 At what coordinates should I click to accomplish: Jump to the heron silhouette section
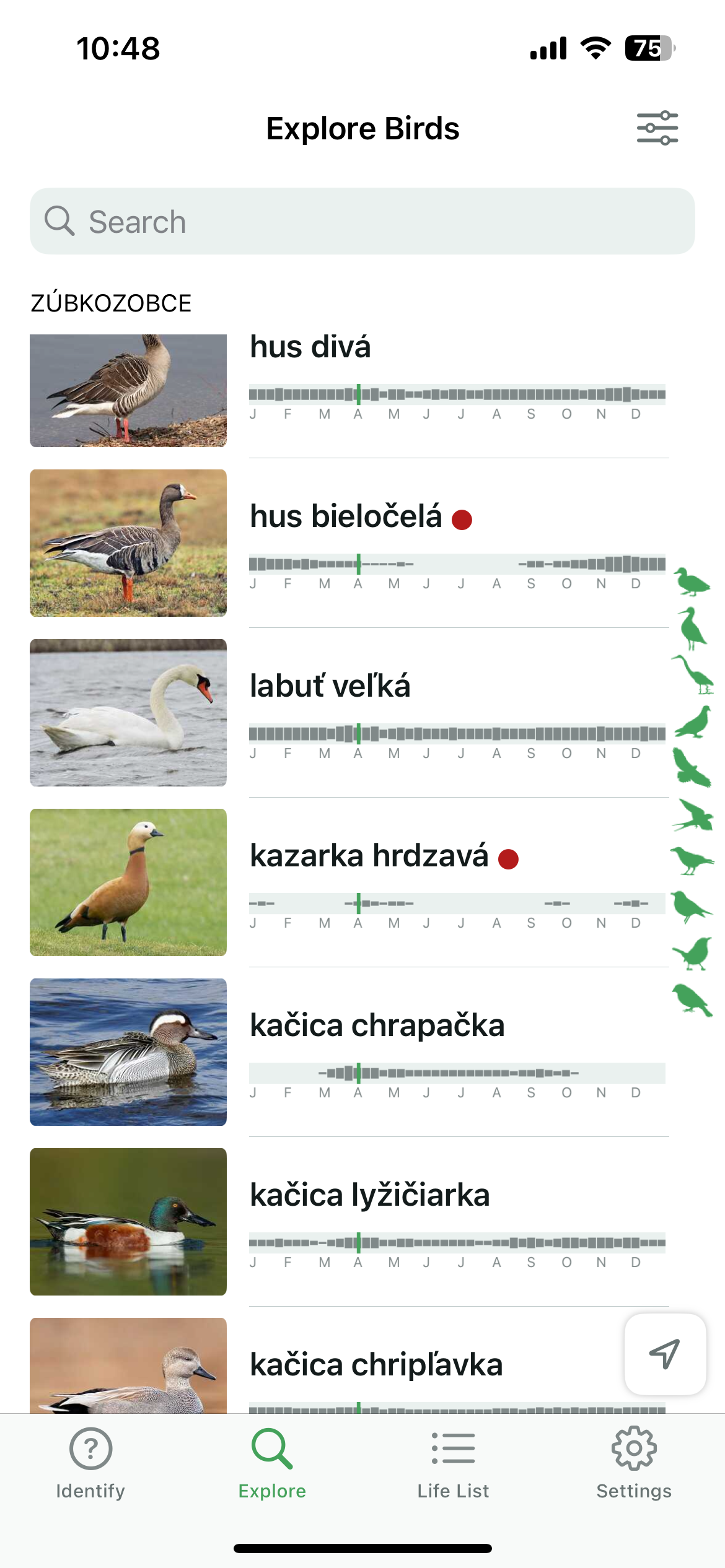[x=693, y=675]
